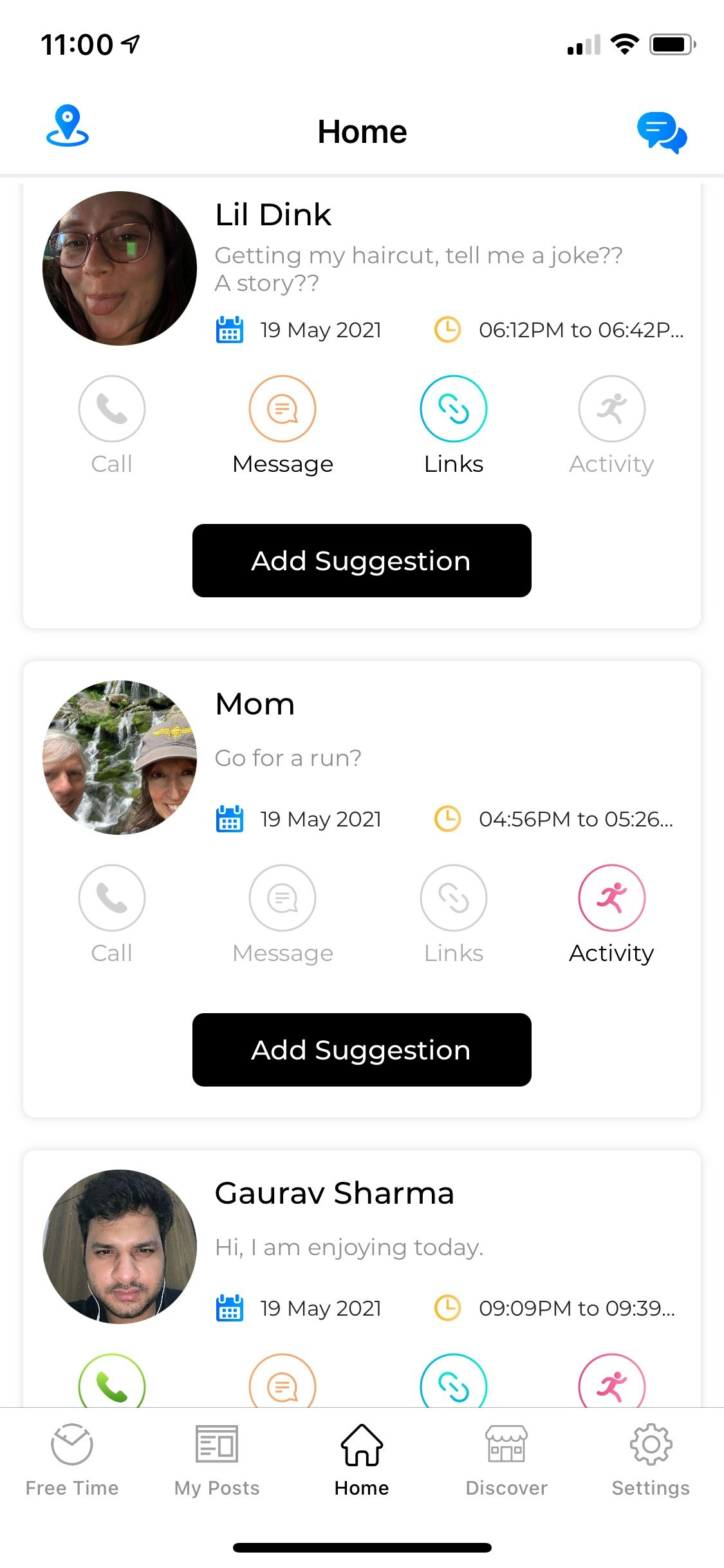724x1568 pixels.
Task: Open the Links icon on Gaurav Sharma's card
Action: tap(452, 1386)
